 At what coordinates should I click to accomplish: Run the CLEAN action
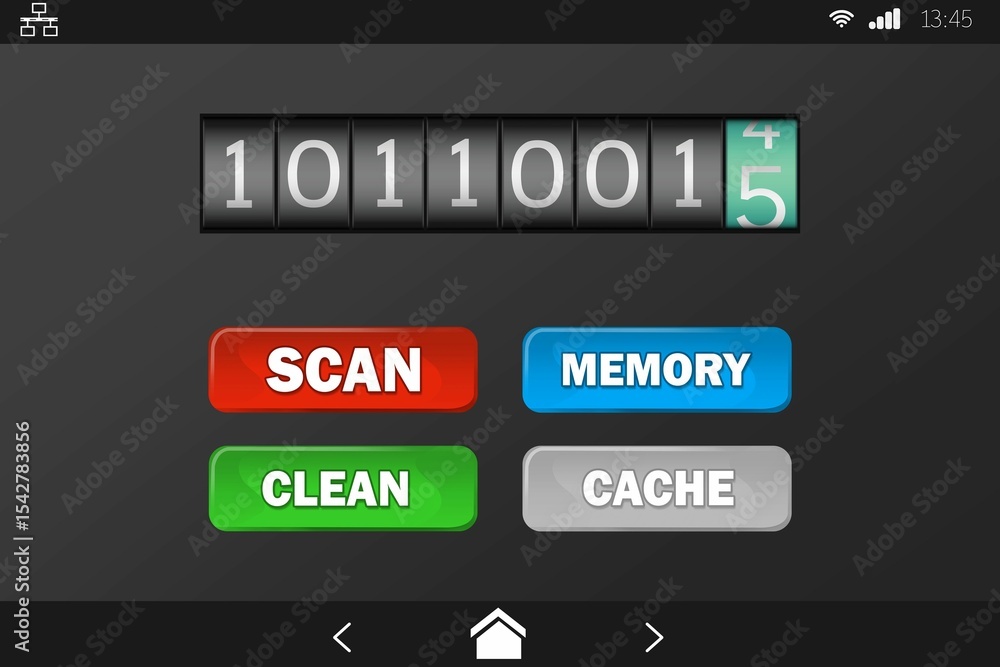[343, 488]
